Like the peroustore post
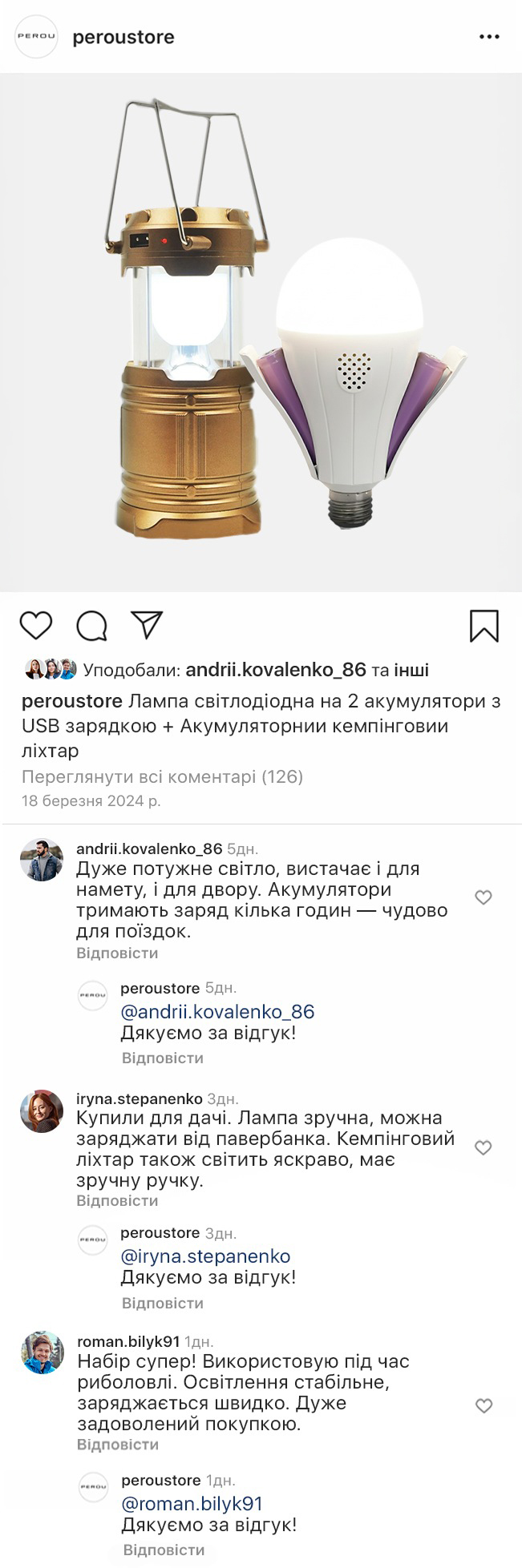Viewport: 522px width, 1568px height. click(x=36, y=626)
